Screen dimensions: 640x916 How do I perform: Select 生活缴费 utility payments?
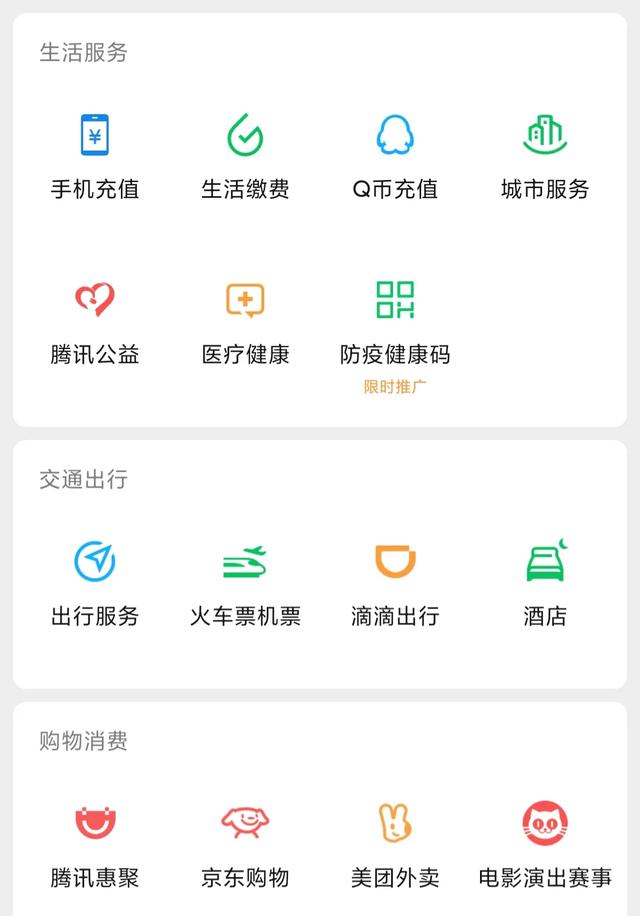coord(245,155)
